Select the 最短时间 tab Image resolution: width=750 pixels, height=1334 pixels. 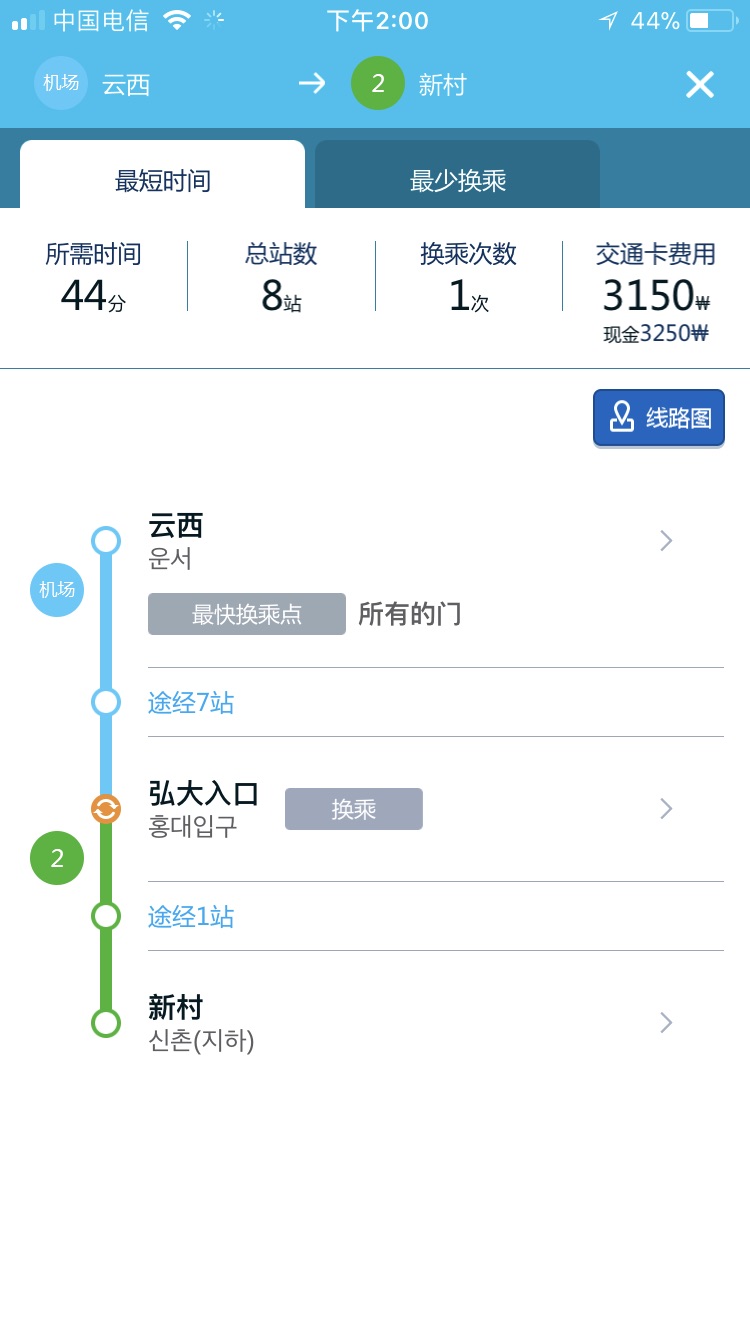click(162, 180)
